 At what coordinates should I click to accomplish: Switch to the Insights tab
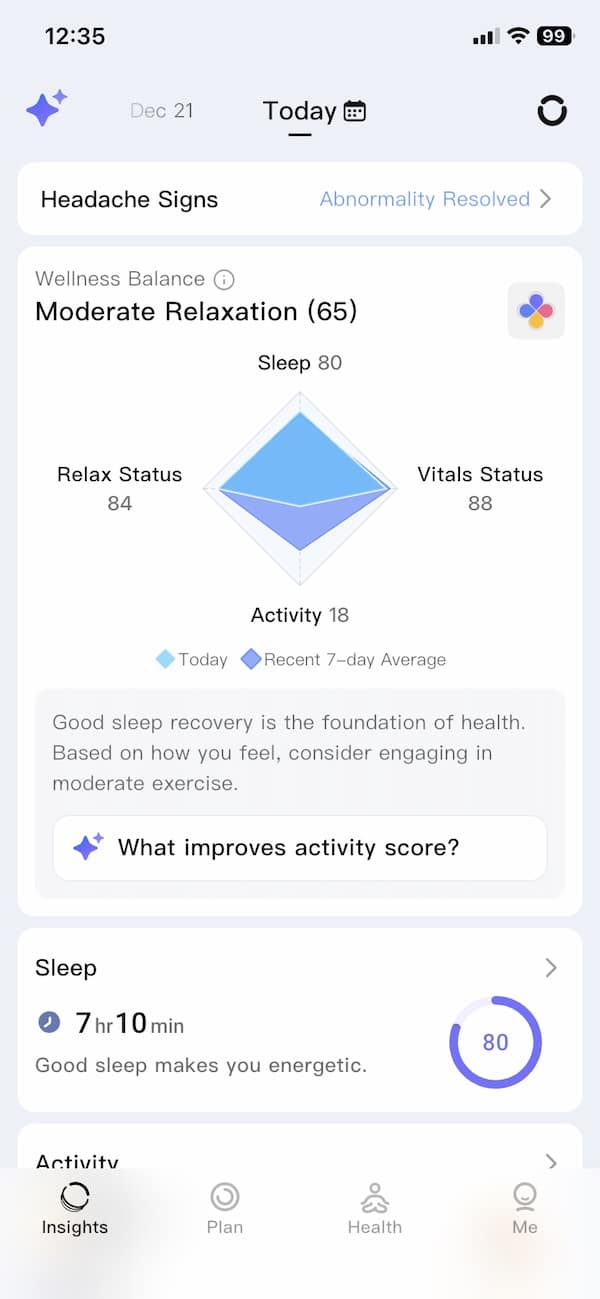click(75, 1208)
